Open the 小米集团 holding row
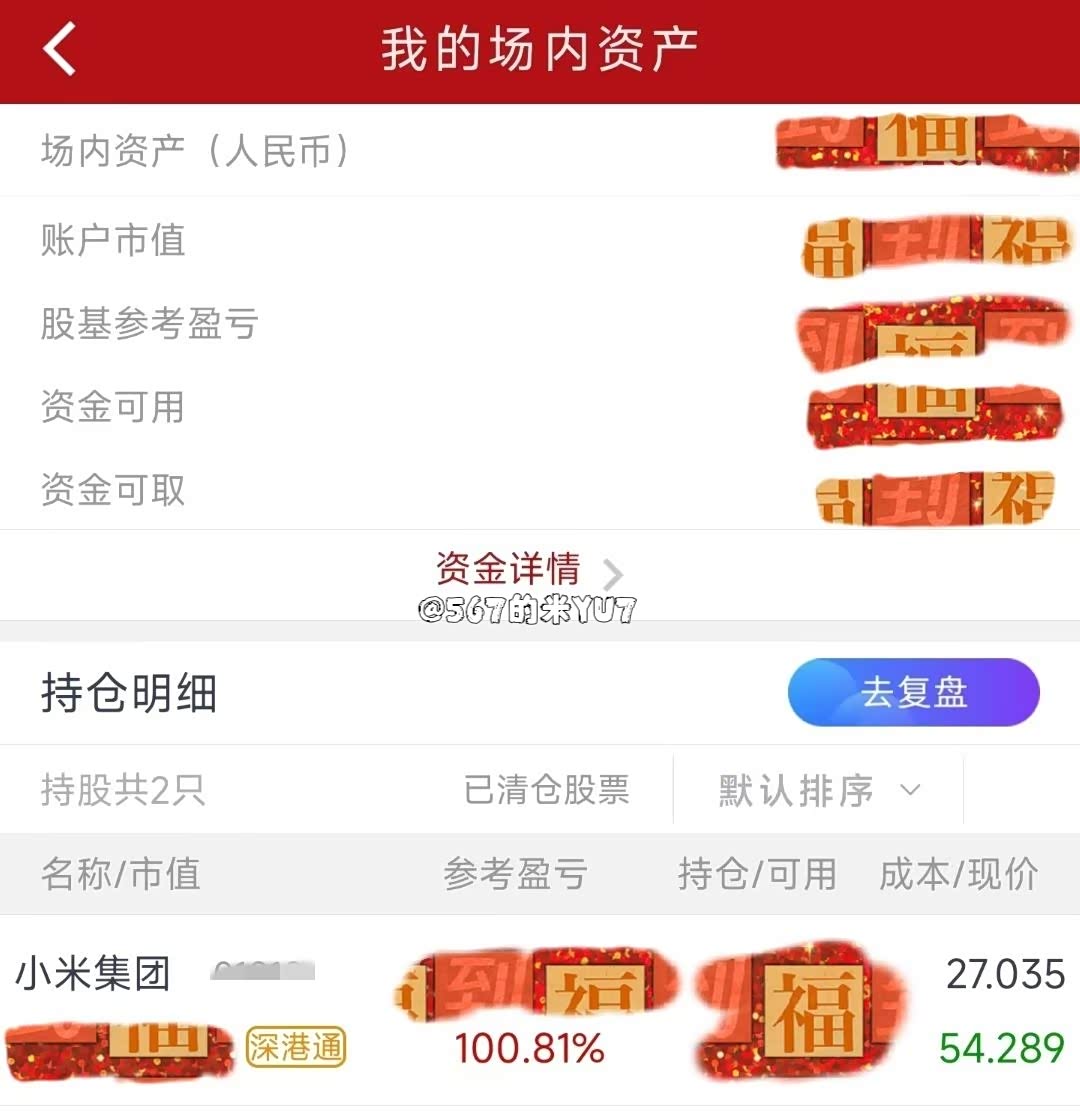 click(x=94, y=974)
